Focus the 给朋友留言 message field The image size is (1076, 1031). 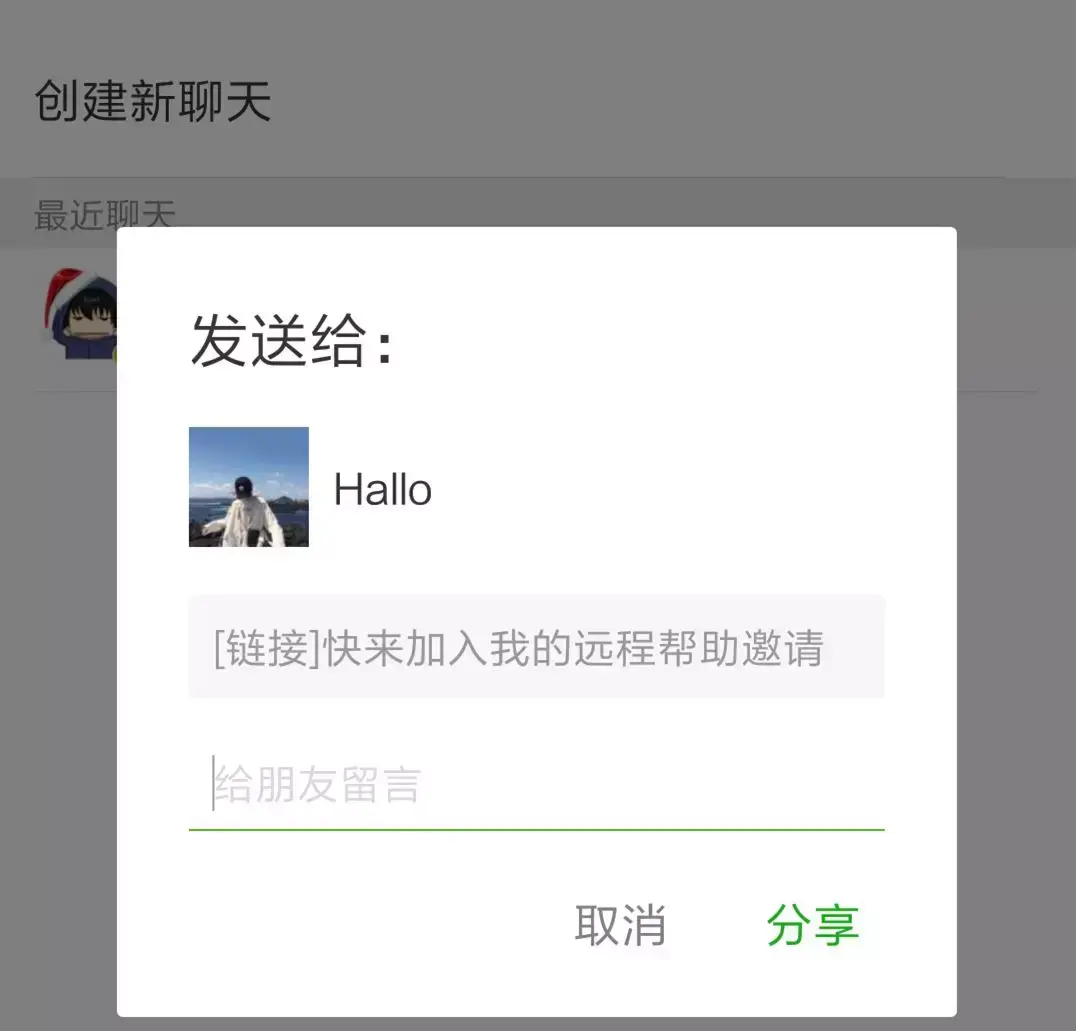536,786
